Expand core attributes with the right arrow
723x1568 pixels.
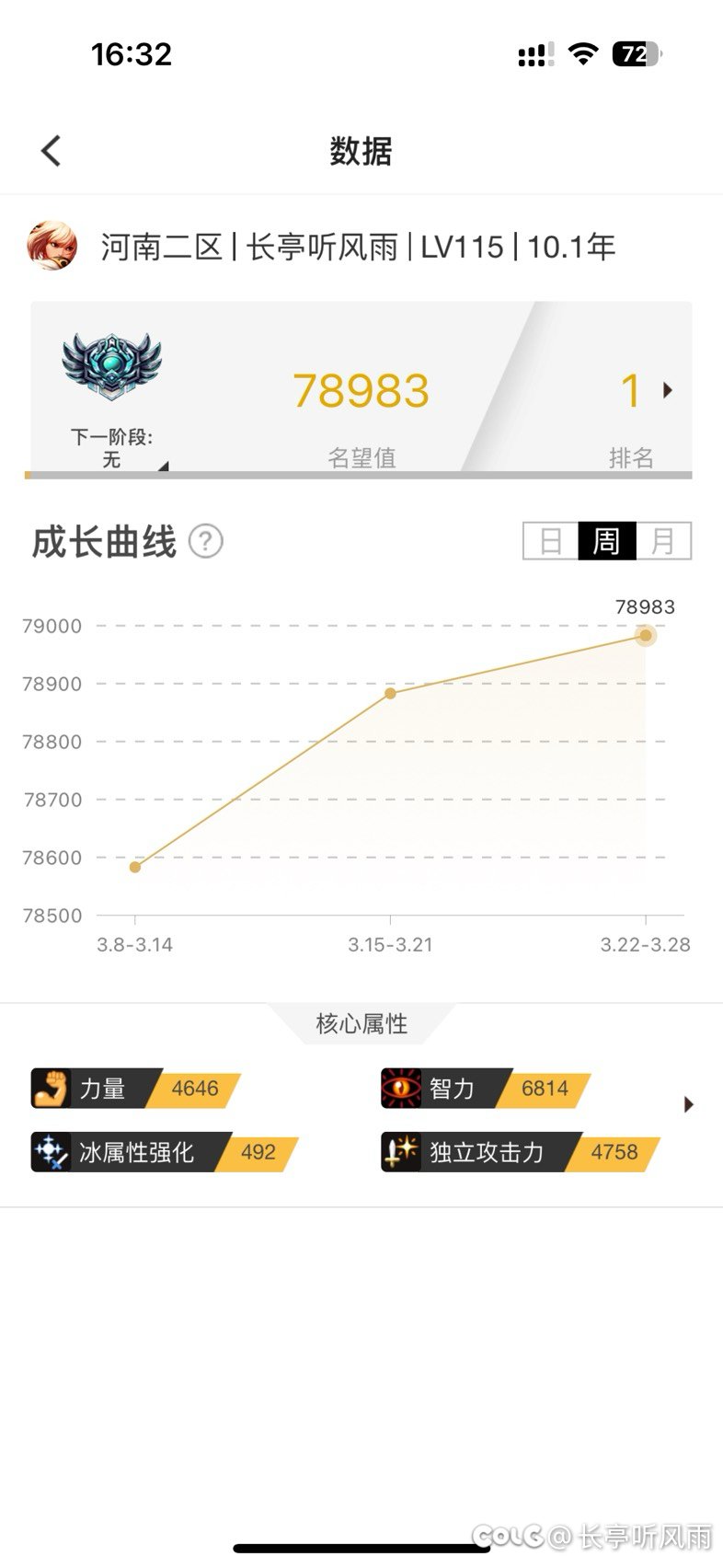689,1104
